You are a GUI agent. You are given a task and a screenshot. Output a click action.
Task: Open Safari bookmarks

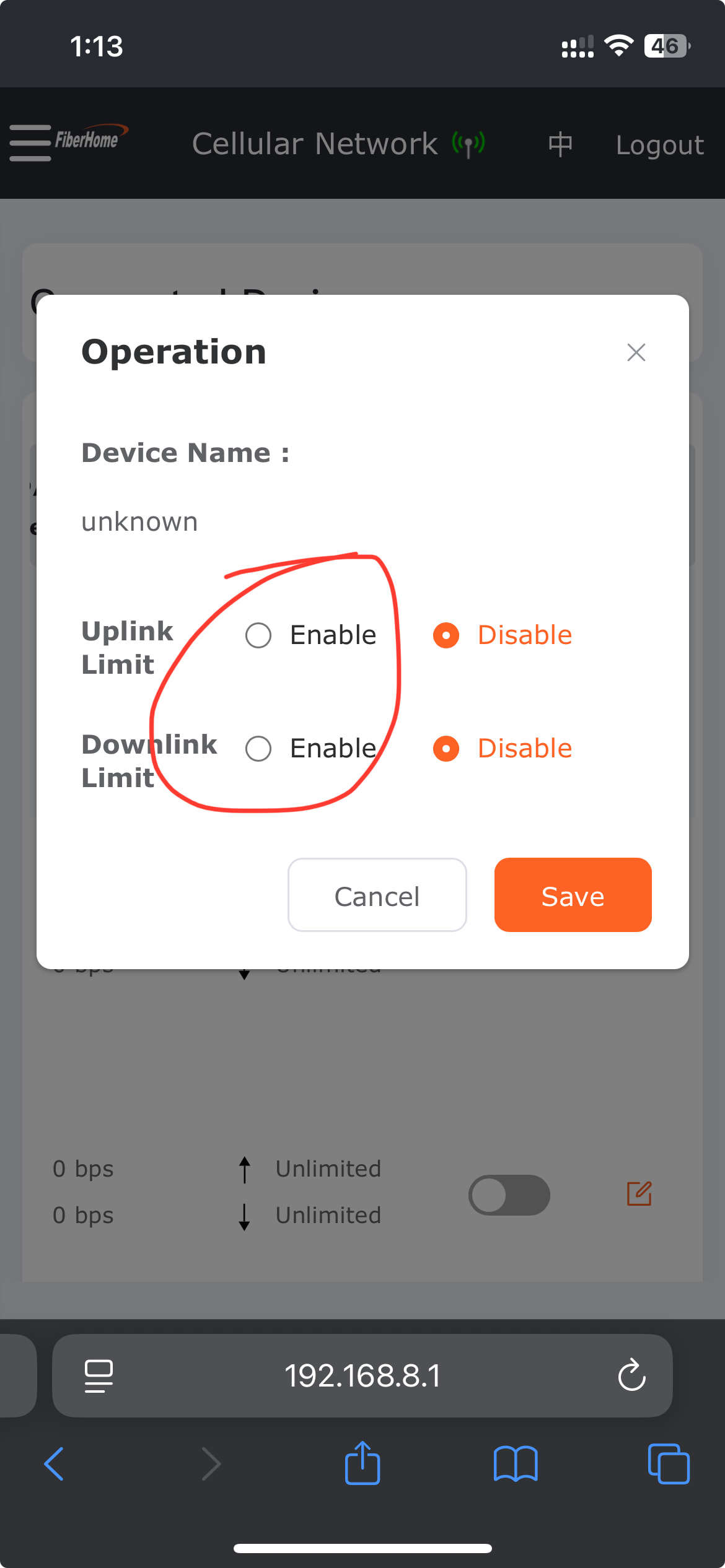[x=516, y=1464]
